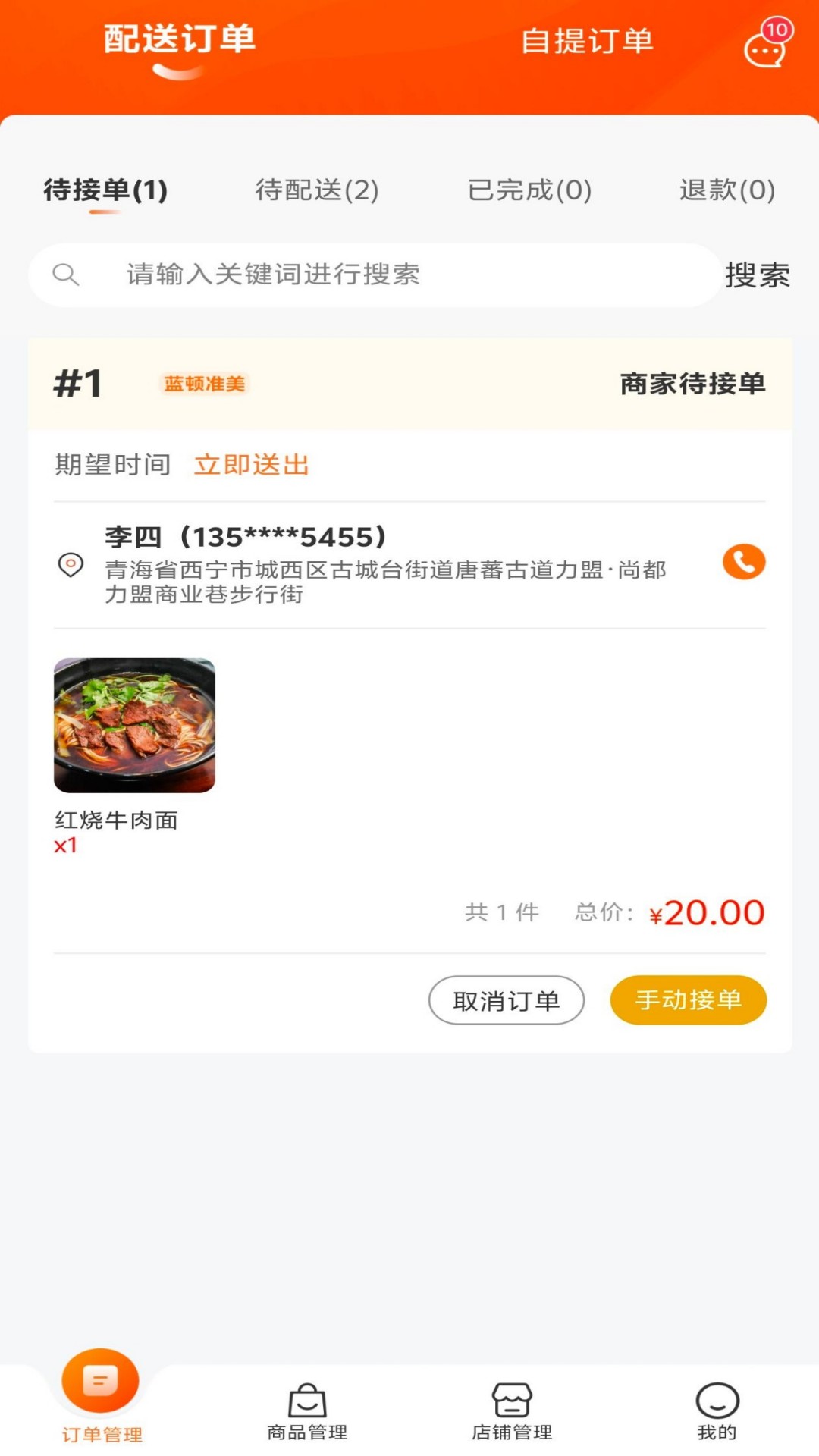Open the 红烧牛肉面 dish thumbnail
The height and width of the screenshot is (1456, 819).
coord(133,724)
